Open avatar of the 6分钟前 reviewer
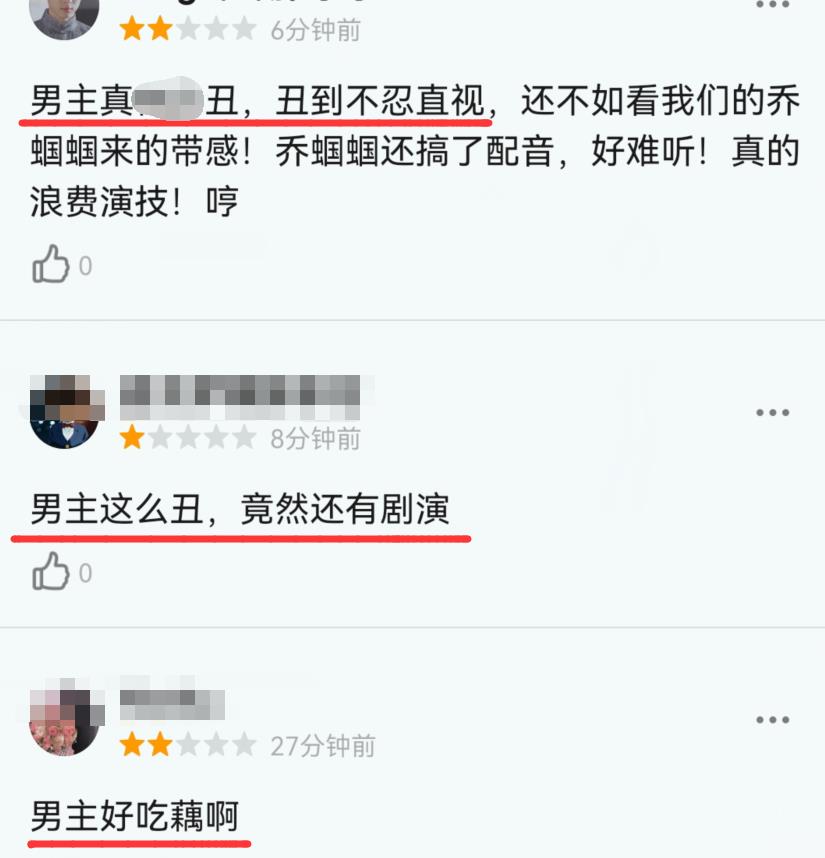Image resolution: width=825 pixels, height=858 pixels. 65,15
